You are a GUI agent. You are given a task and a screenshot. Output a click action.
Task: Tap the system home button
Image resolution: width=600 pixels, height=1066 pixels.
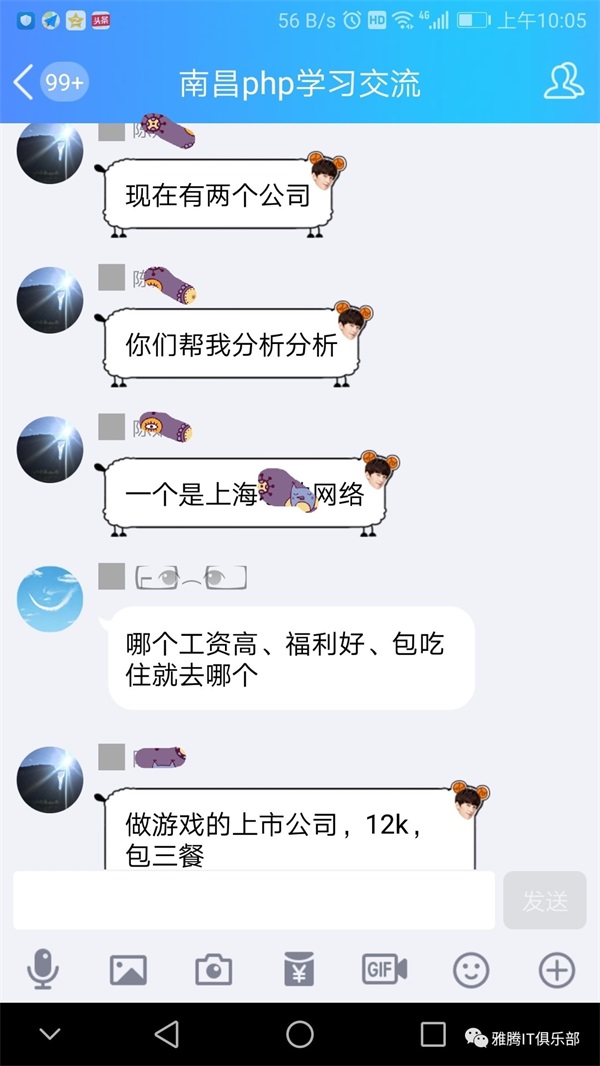(x=300, y=1033)
